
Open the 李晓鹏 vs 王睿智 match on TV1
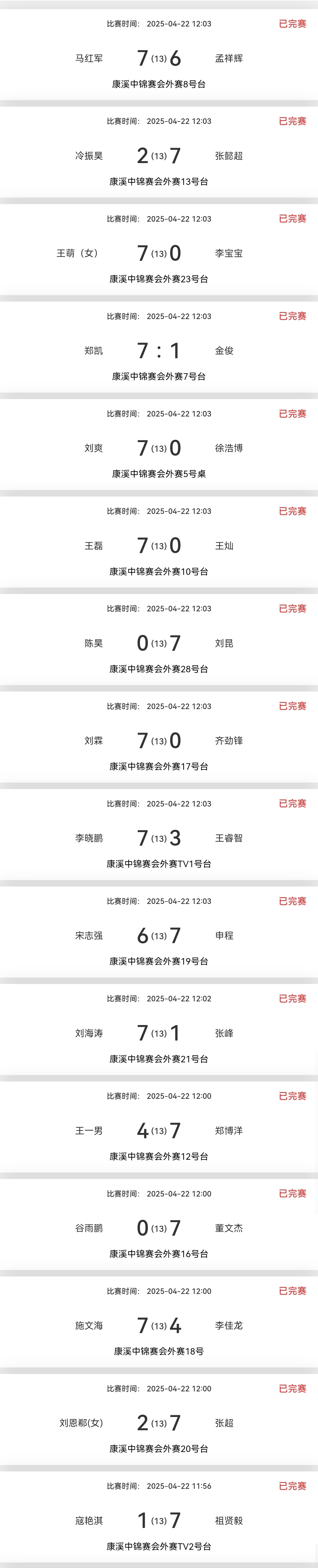(x=158, y=838)
